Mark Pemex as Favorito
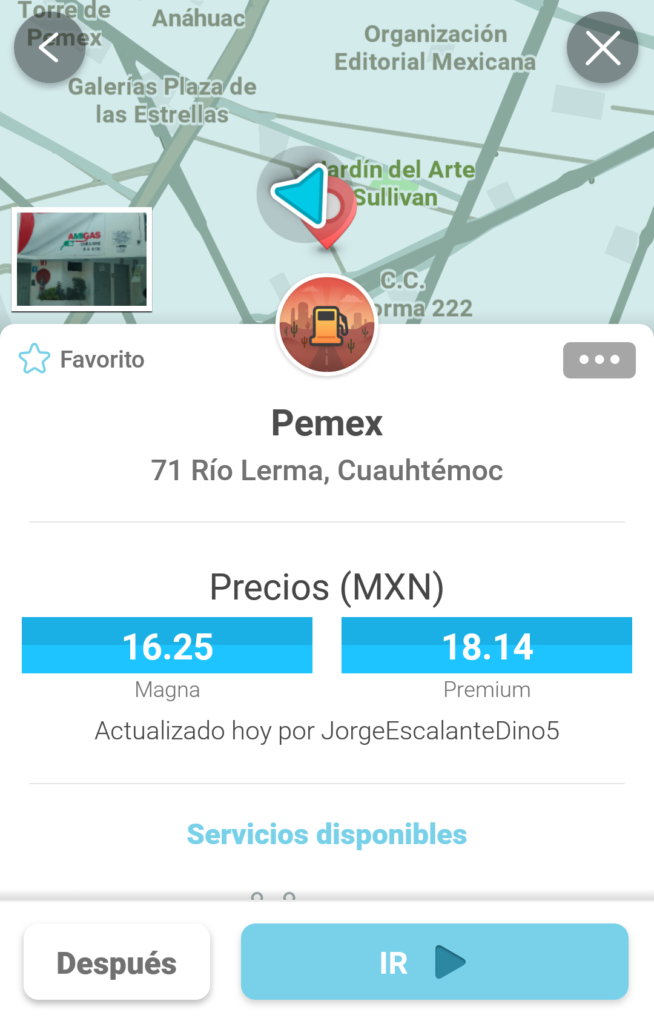The height and width of the screenshot is (1024, 654). tap(82, 359)
